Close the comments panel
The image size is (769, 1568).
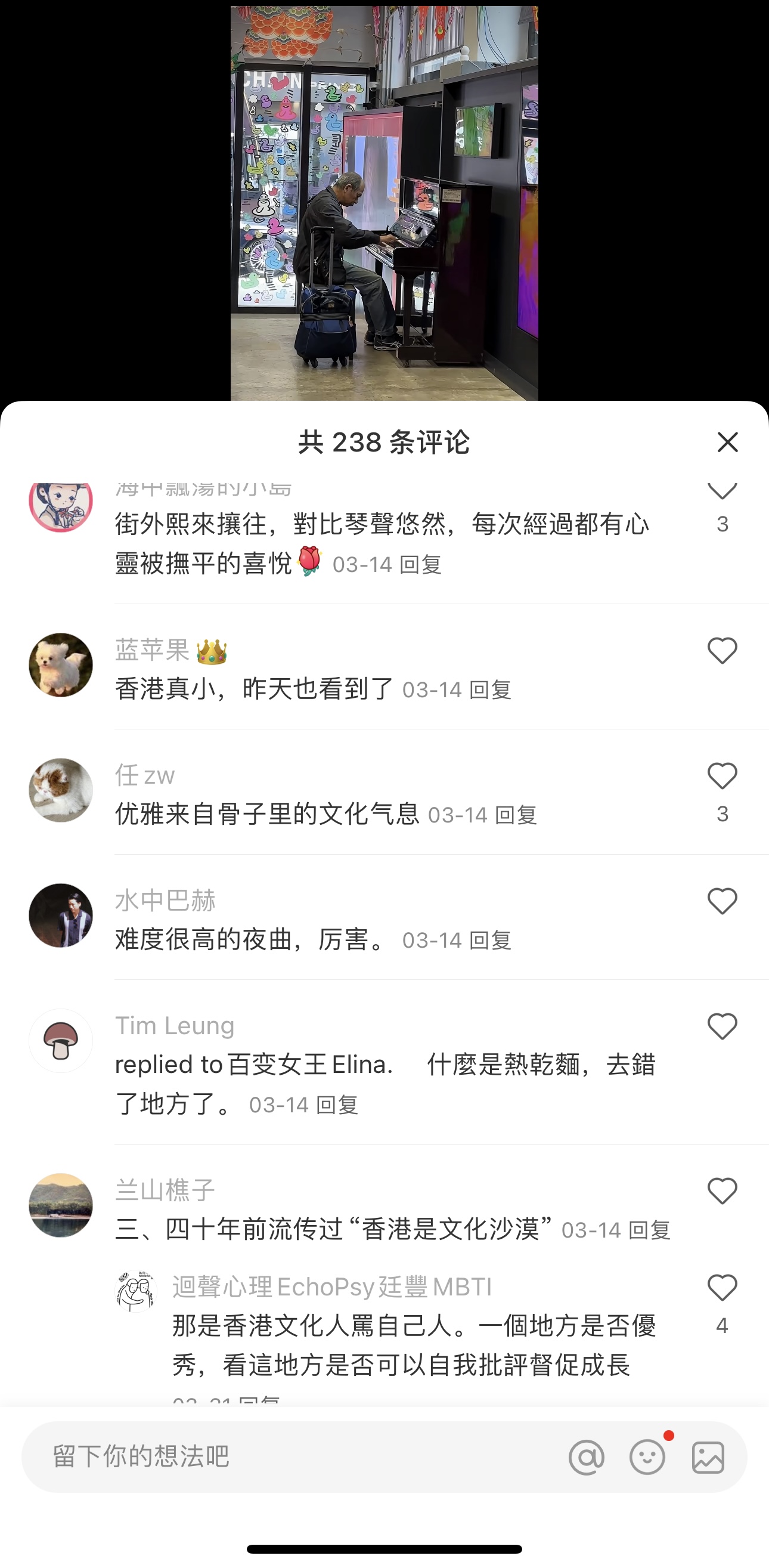click(727, 442)
